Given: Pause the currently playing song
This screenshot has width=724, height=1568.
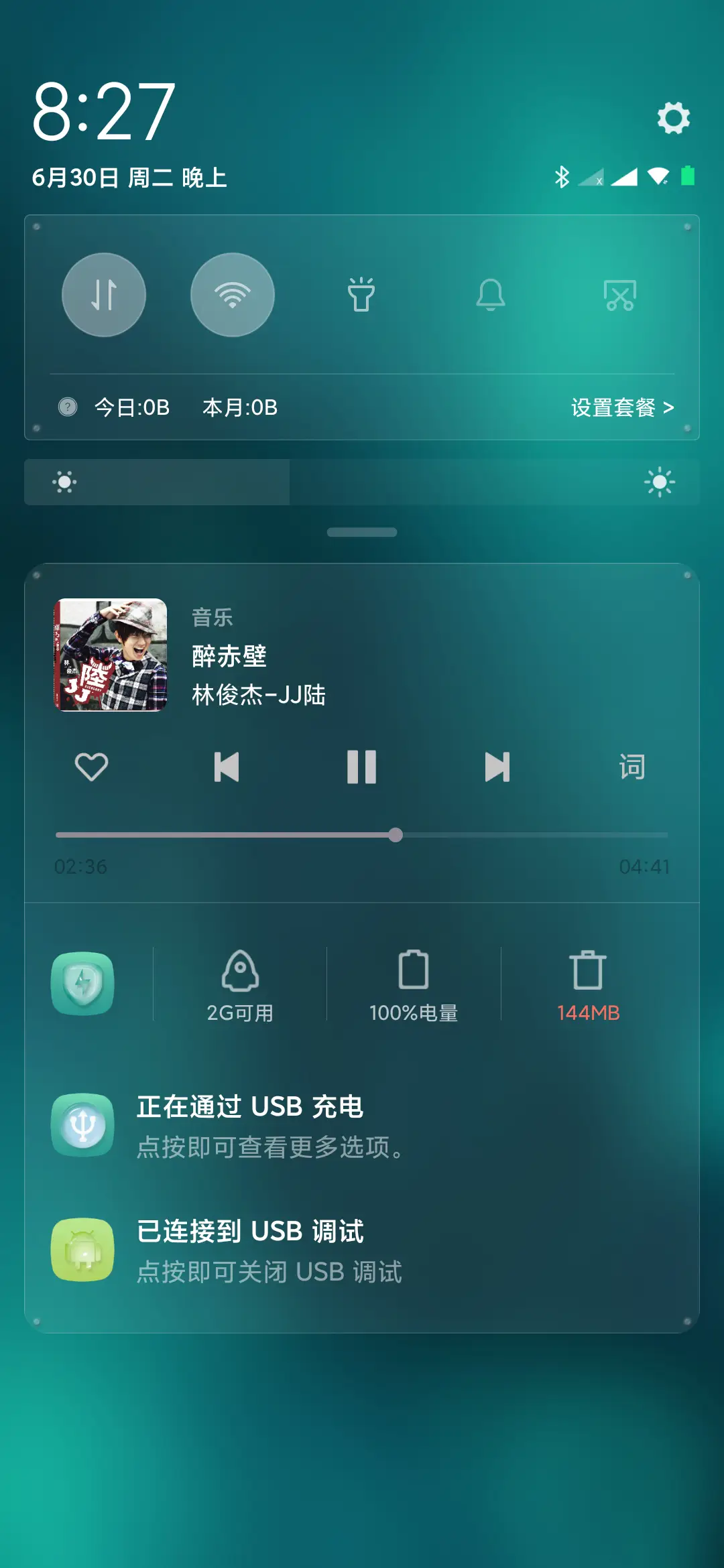Looking at the screenshot, I should click(x=361, y=768).
